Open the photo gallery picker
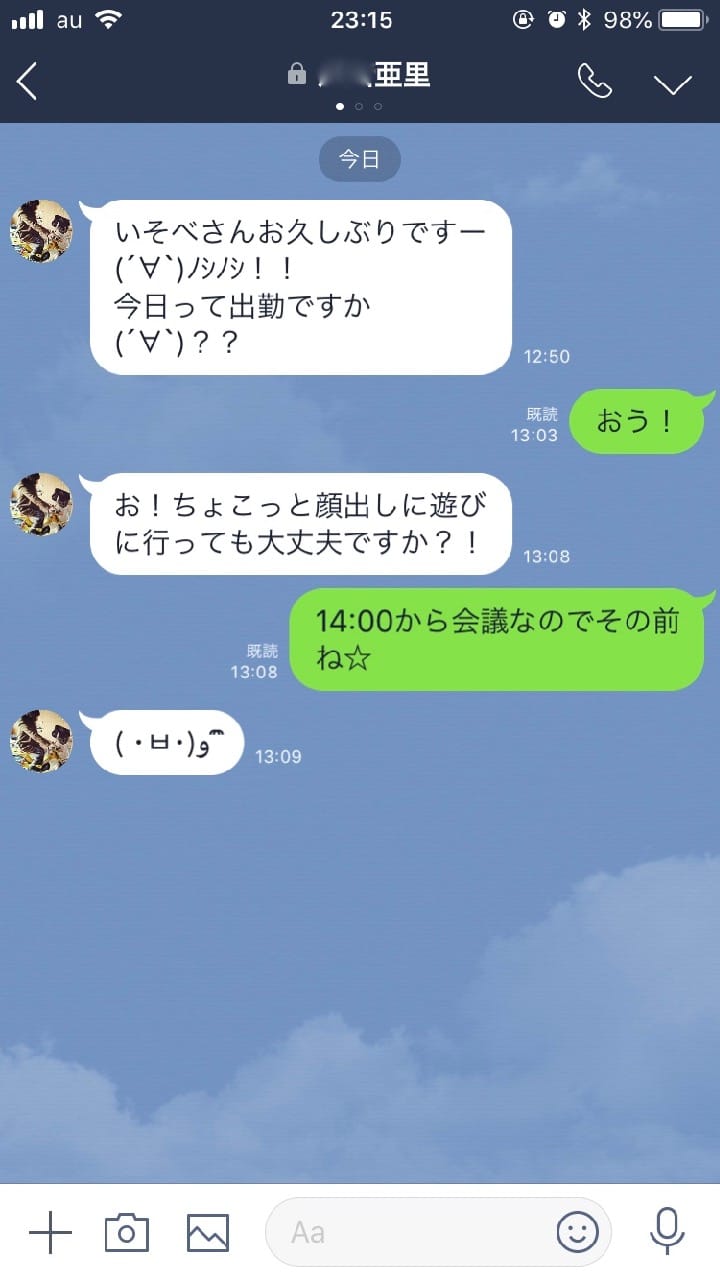This screenshot has width=720, height=1280. (208, 1232)
